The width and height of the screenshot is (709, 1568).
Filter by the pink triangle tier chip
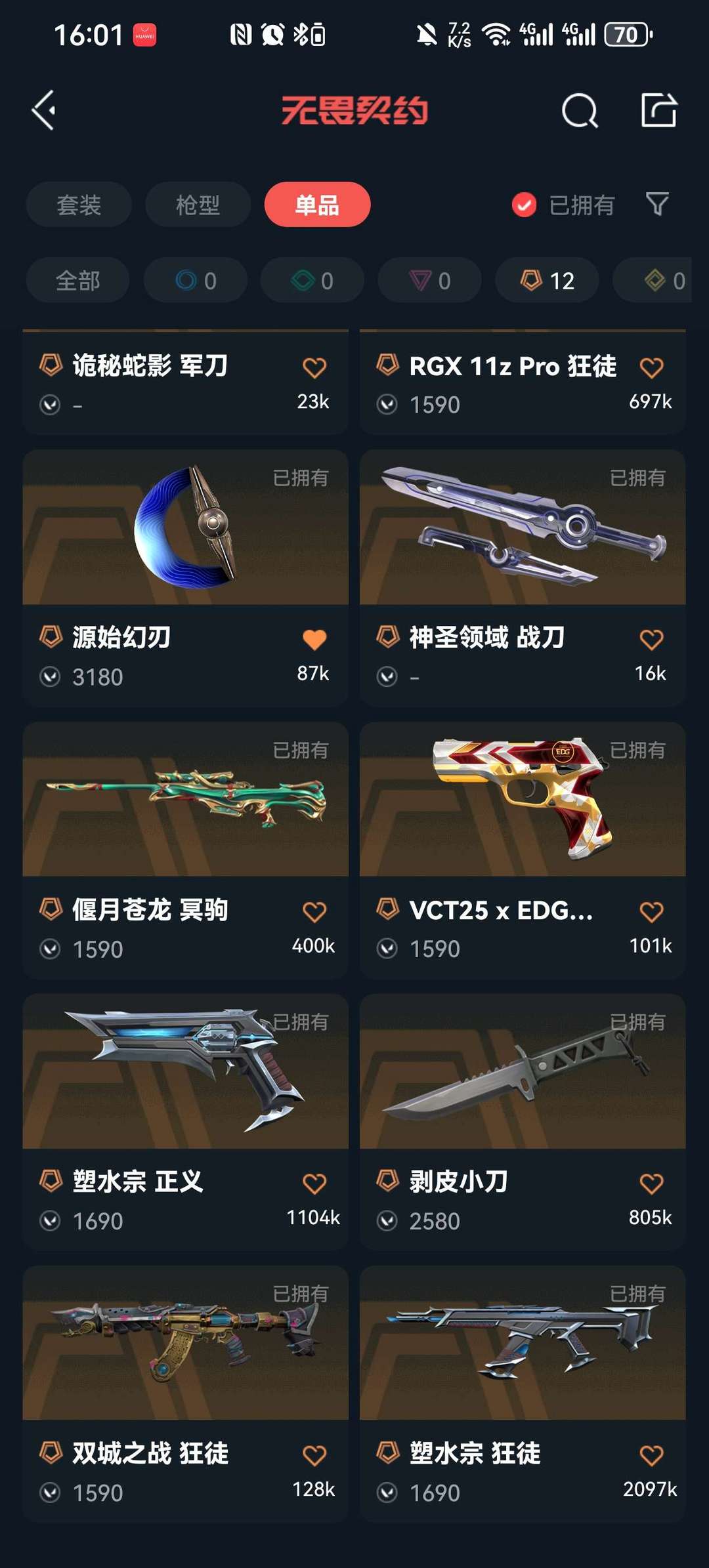tap(429, 280)
